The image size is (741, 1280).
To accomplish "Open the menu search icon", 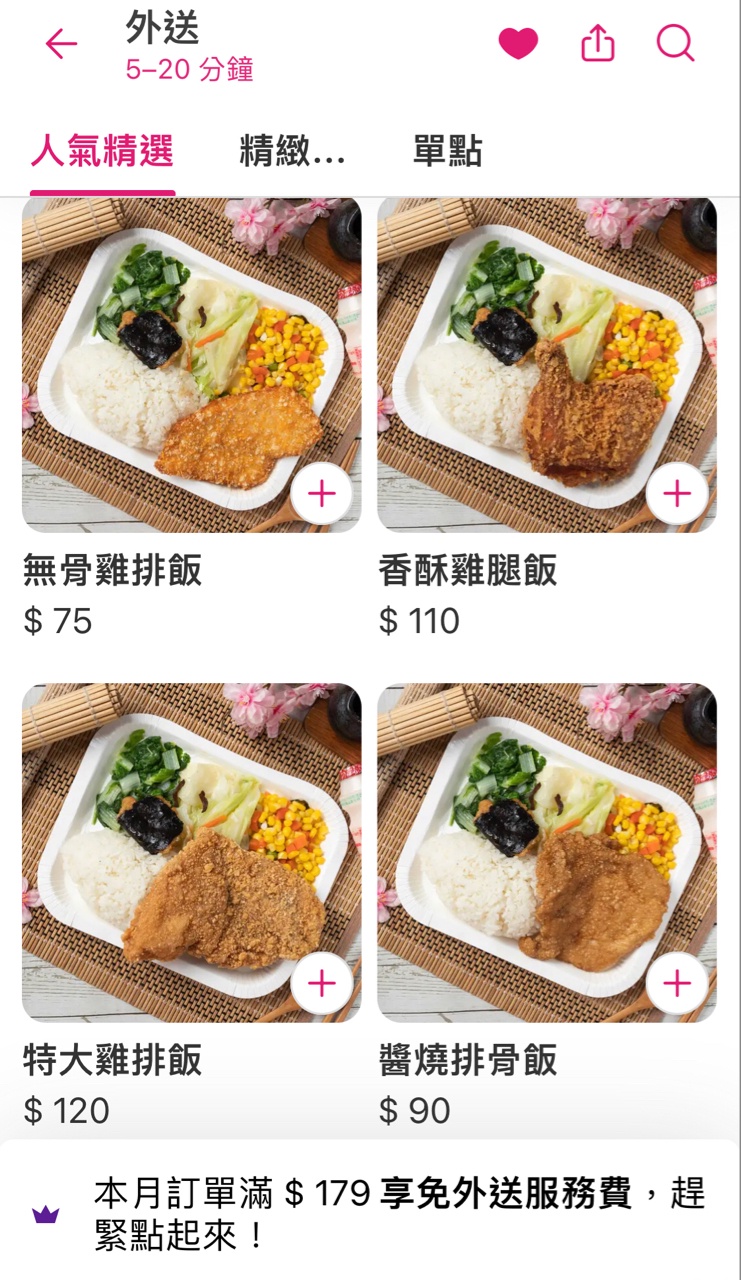I will click(x=675, y=44).
